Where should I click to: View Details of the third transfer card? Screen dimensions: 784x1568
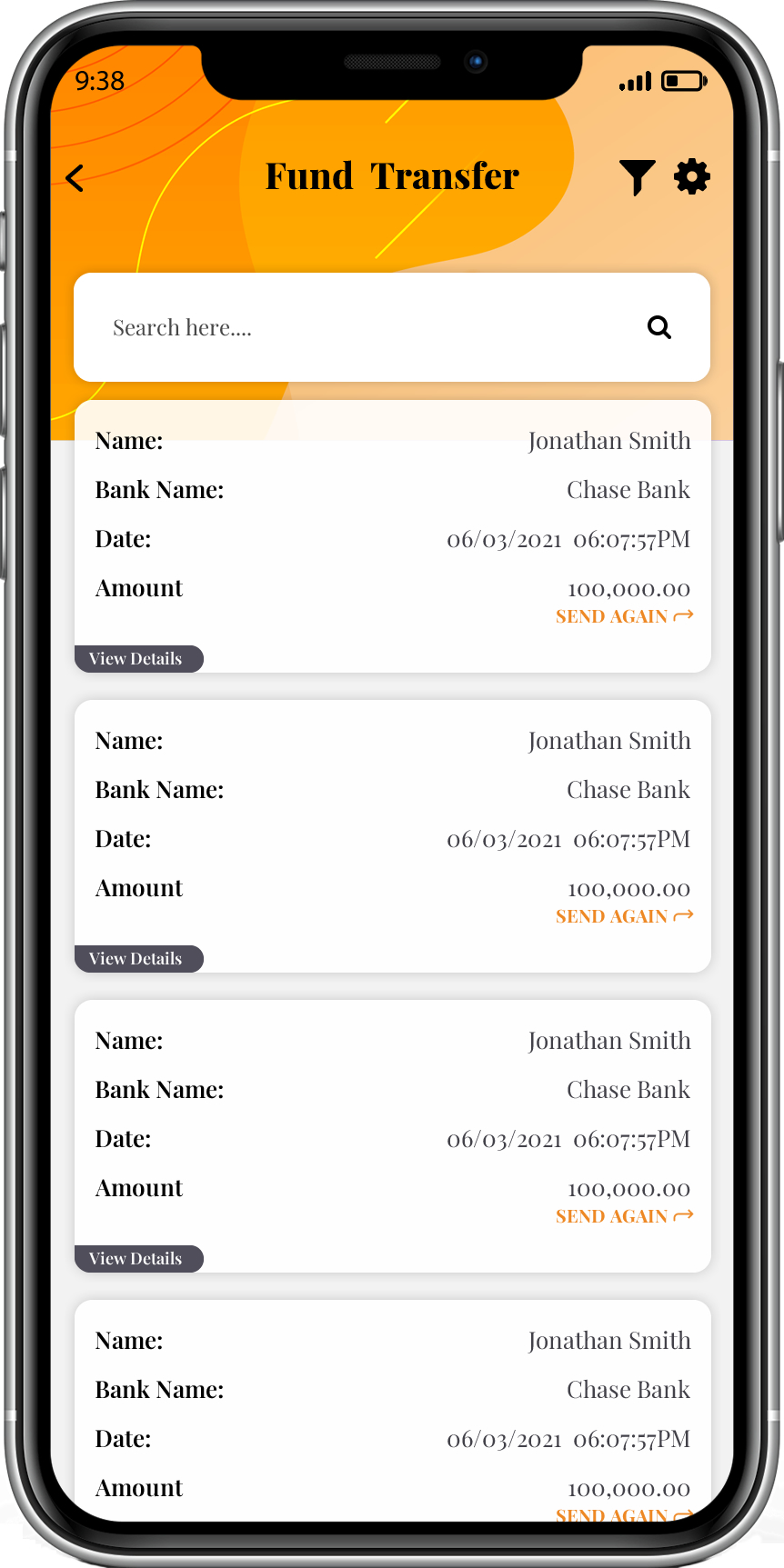(137, 1259)
